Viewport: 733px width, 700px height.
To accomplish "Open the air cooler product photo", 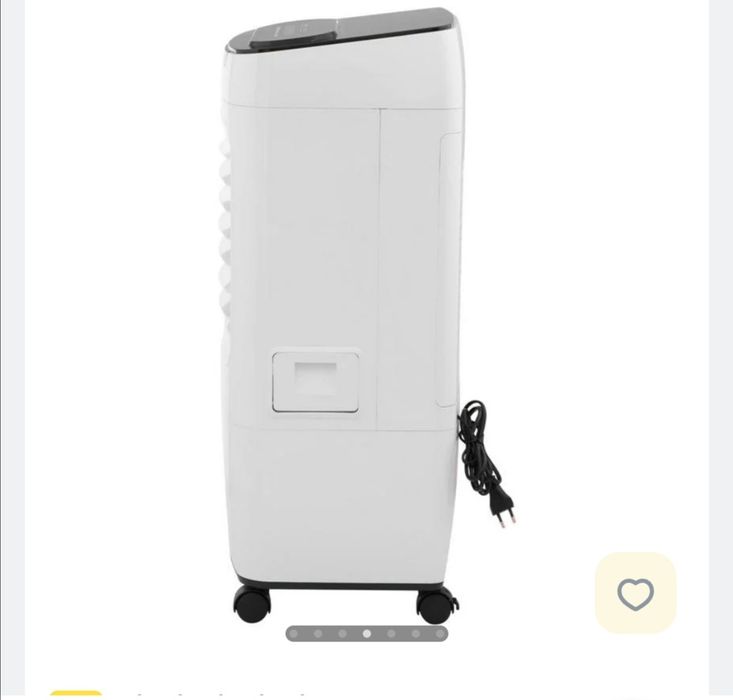I will point(345,310).
